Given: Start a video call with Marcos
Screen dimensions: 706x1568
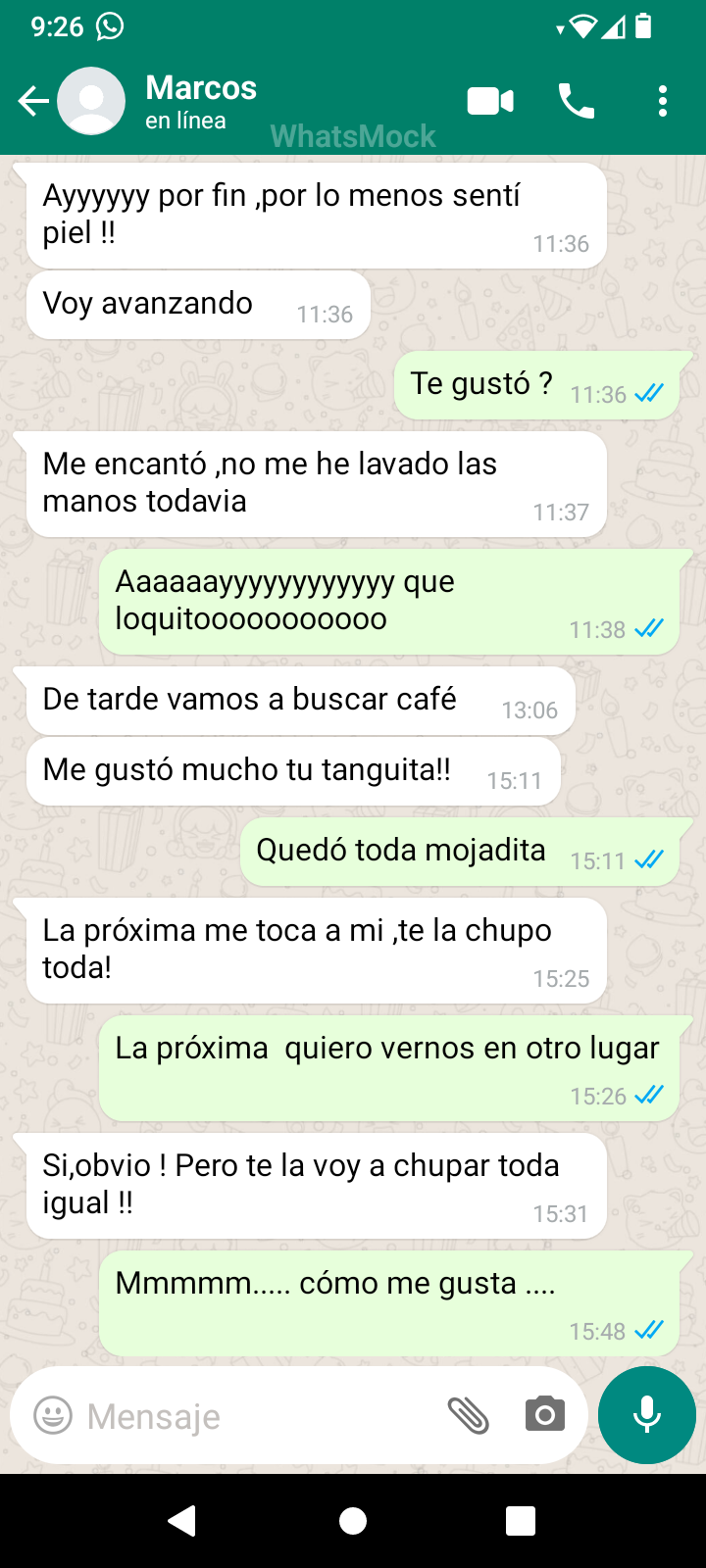Looking at the screenshot, I should coord(490,101).
